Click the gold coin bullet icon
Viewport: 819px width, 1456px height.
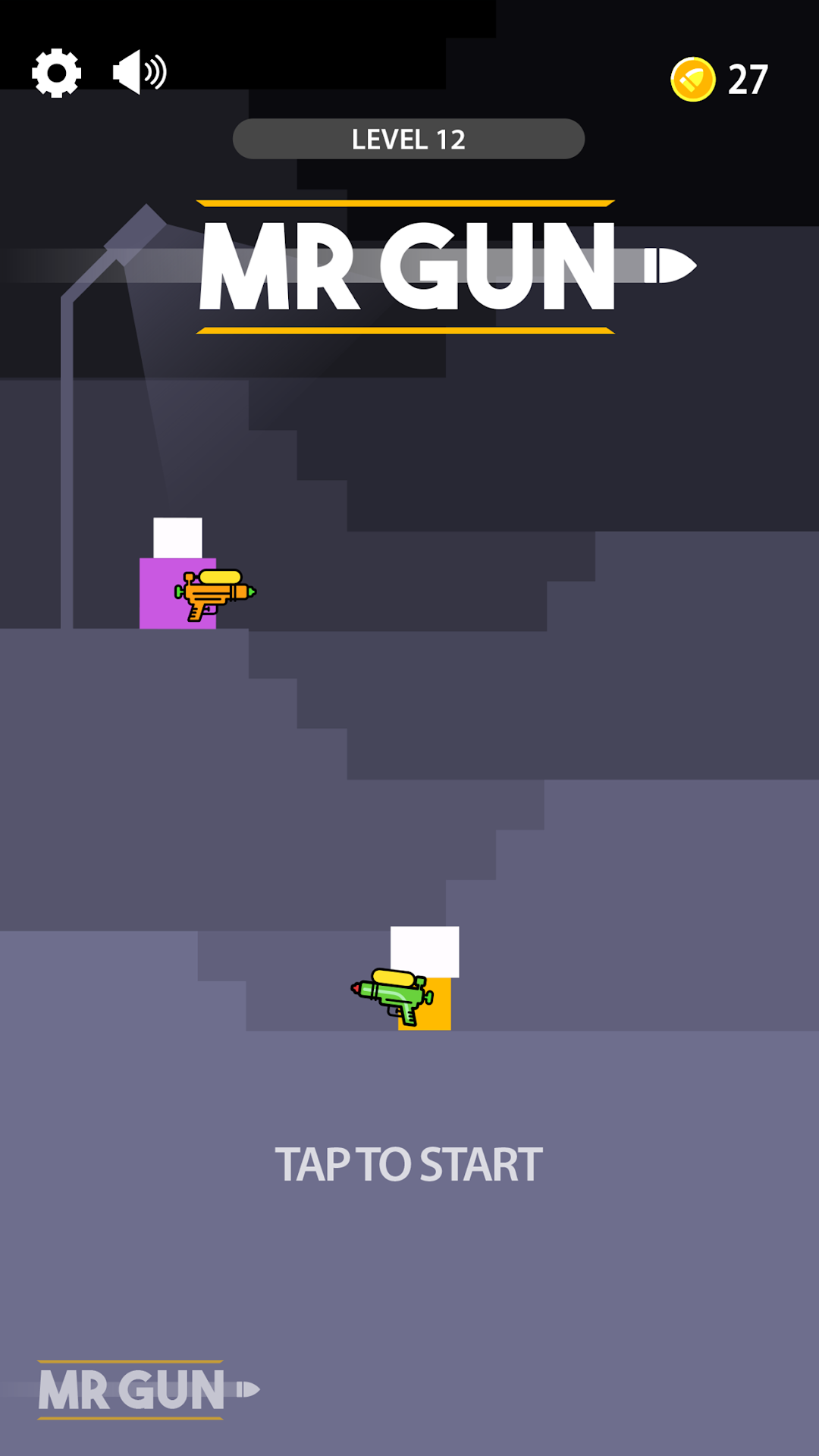[692, 79]
